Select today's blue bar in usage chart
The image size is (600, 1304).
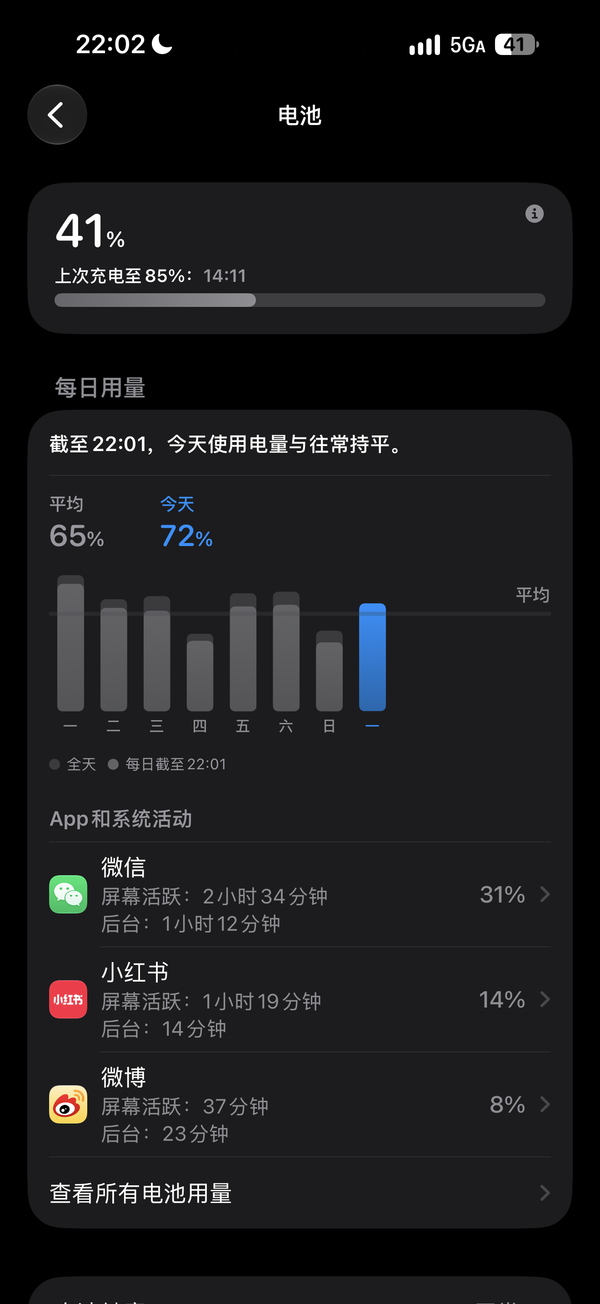click(372, 657)
